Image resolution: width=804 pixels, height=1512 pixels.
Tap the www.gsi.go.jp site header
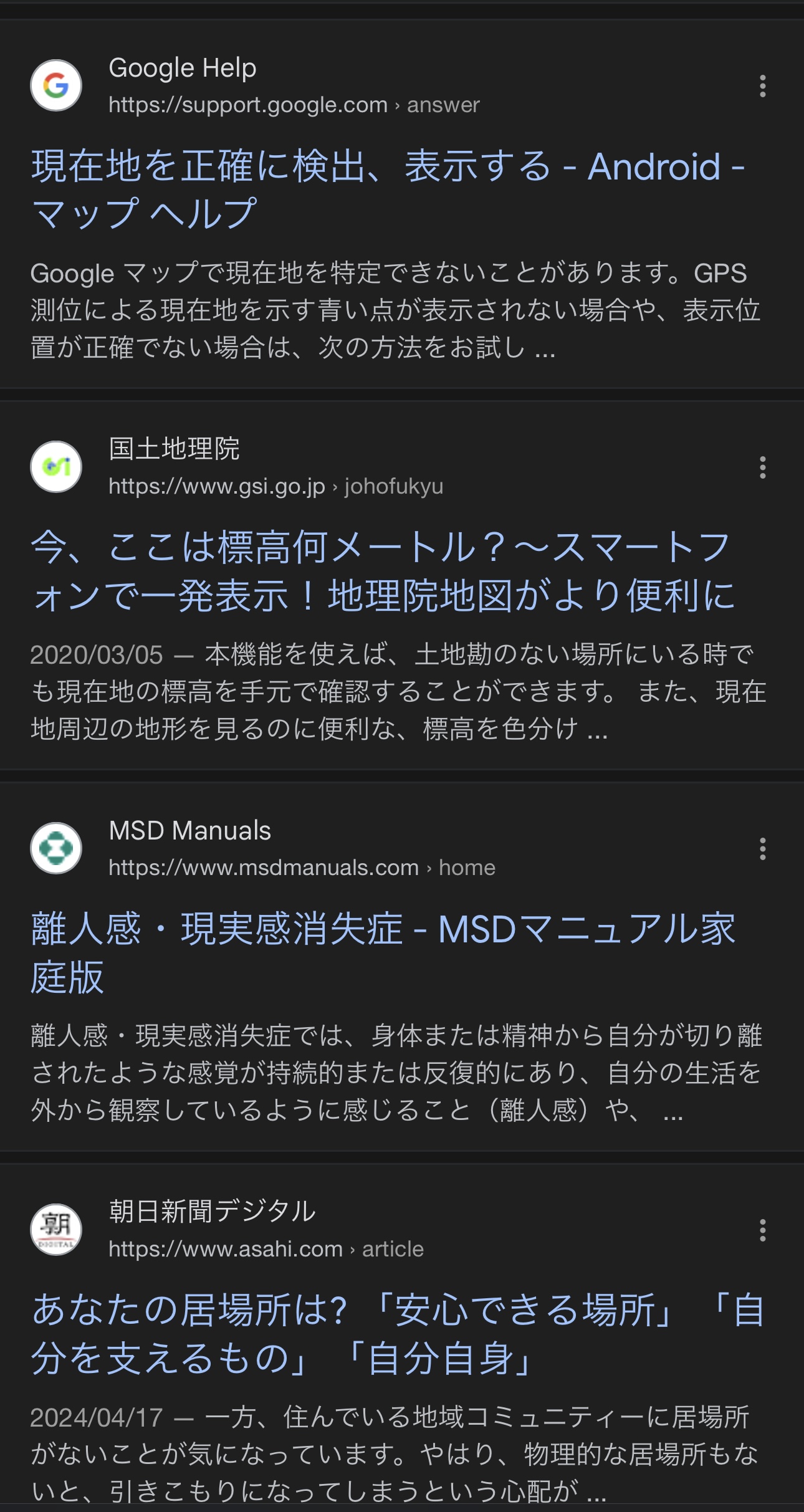point(274,467)
